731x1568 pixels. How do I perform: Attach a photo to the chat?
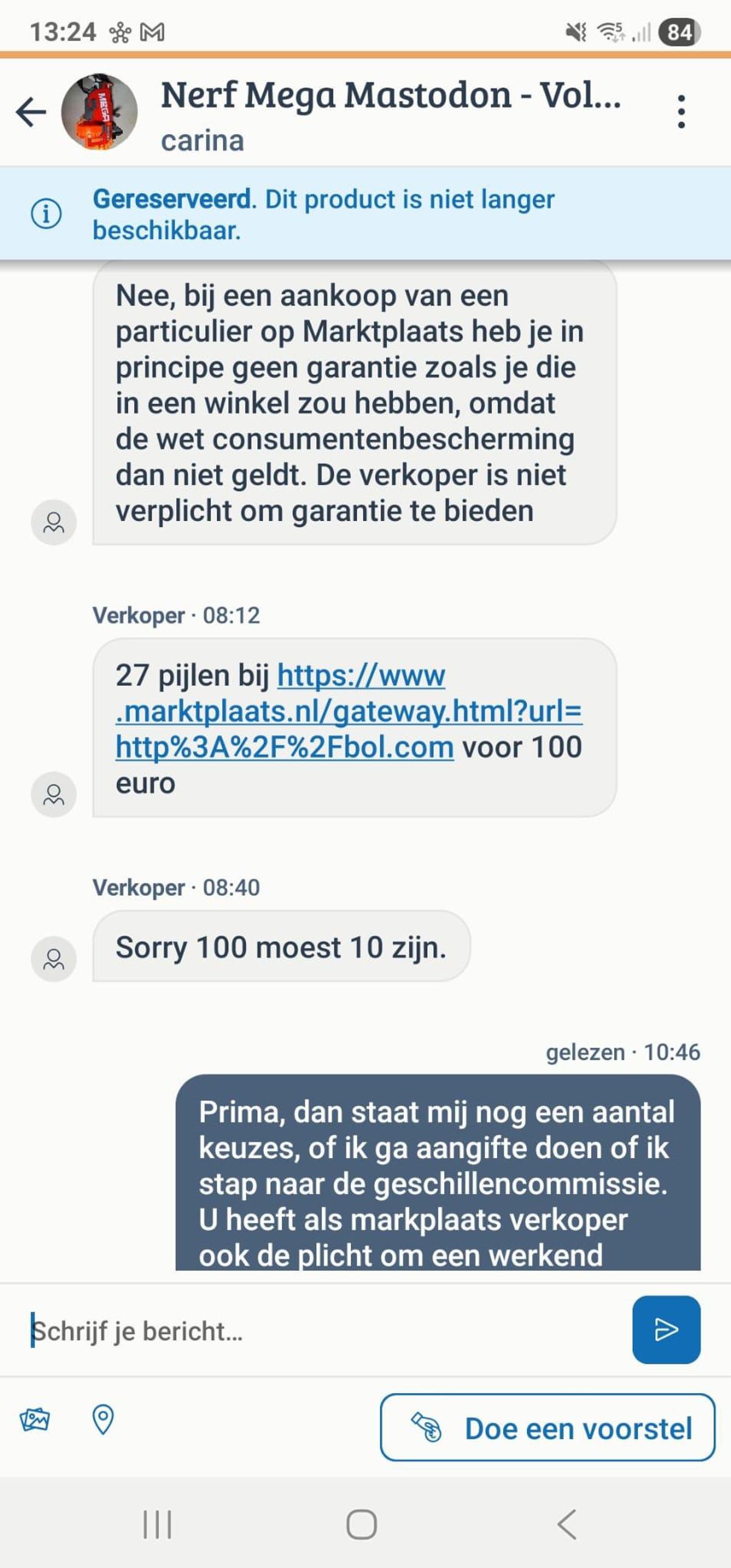[x=35, y=1420]
